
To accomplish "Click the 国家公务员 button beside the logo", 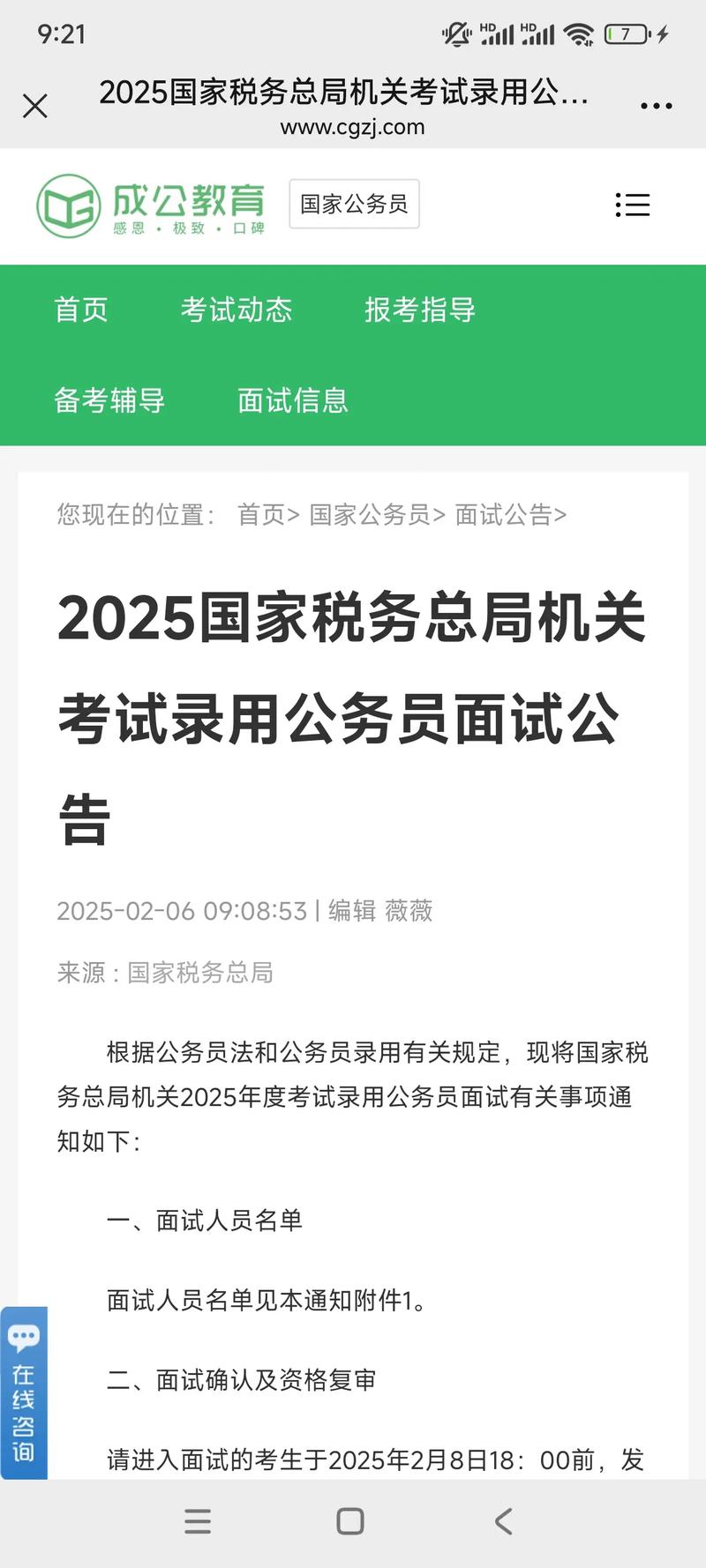I will [x=353, y=205].
